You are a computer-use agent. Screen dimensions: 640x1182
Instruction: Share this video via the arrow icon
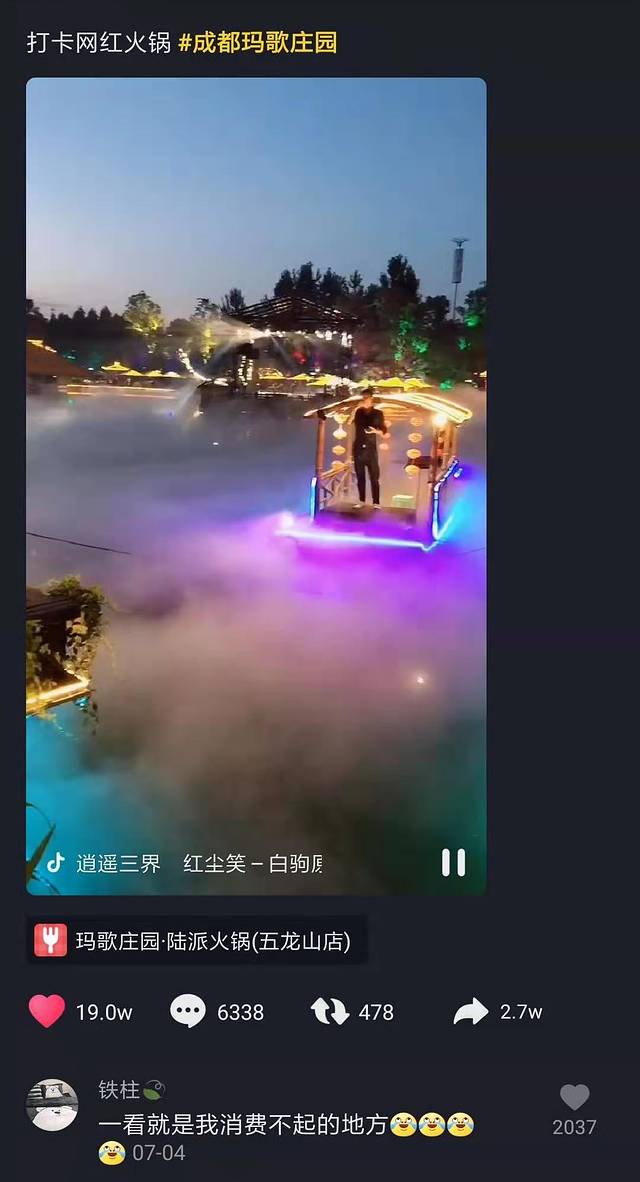(471, 1011)
